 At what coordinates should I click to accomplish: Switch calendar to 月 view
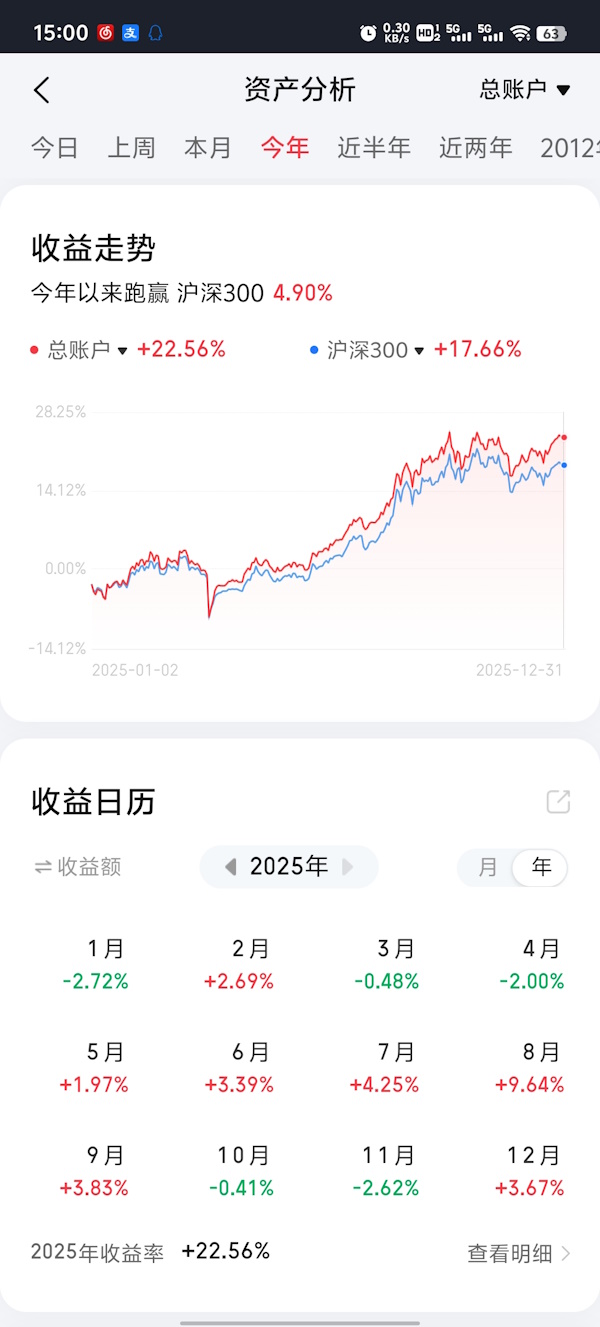tap(488, 867)
